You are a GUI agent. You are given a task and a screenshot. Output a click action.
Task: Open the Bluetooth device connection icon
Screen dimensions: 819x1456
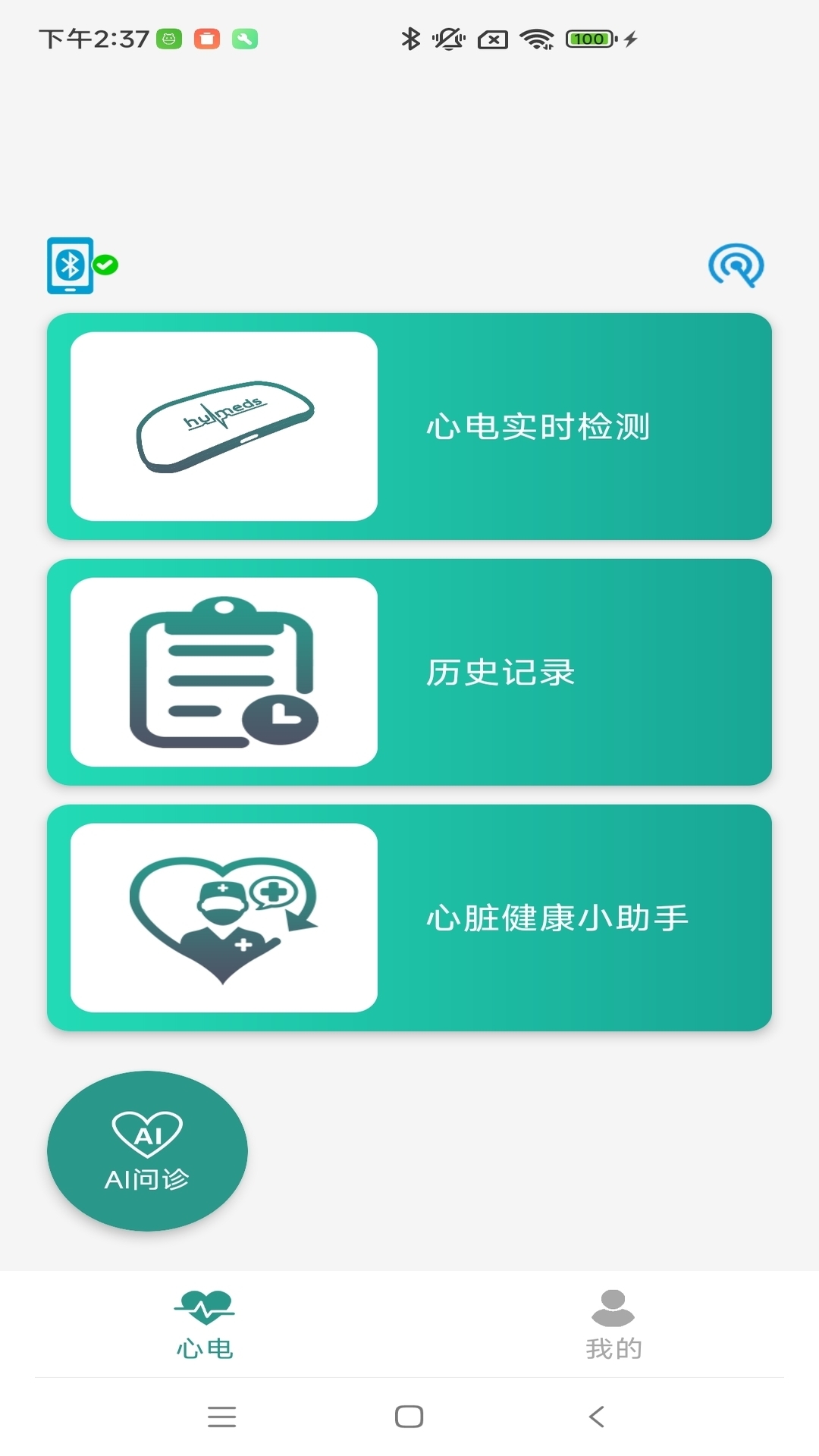pos(82,265)
